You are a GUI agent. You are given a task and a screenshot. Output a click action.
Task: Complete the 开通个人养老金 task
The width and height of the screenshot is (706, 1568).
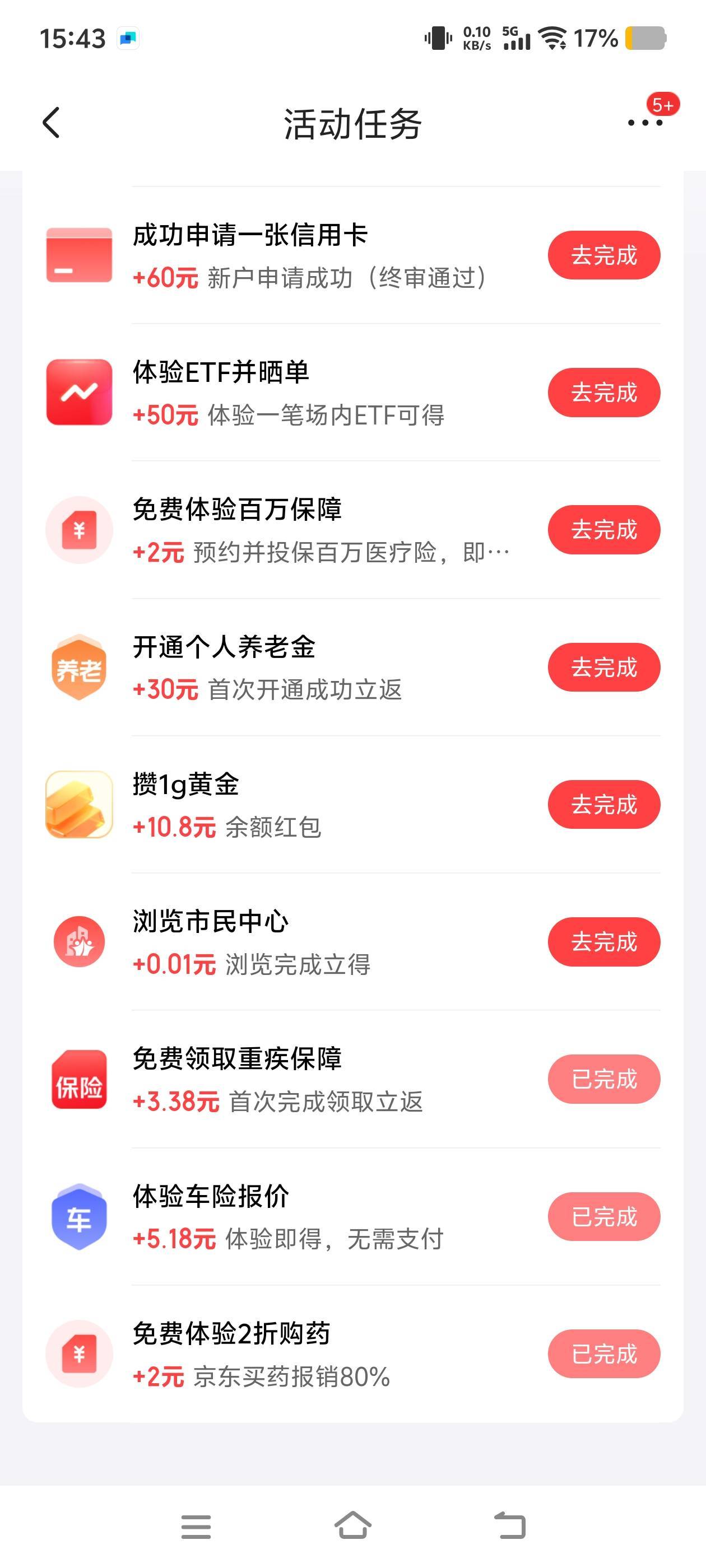(603, 667)
